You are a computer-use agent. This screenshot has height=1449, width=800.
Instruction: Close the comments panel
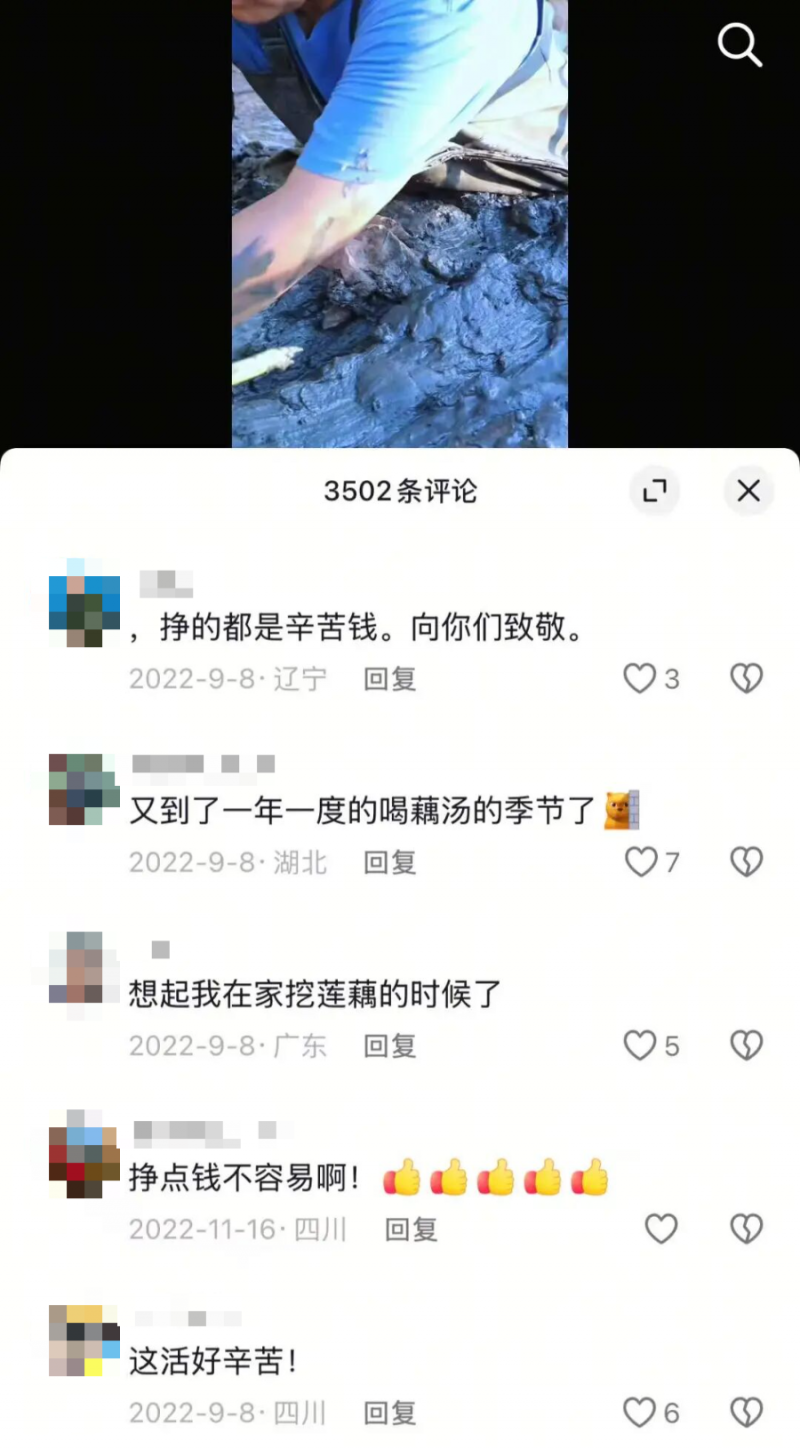click(748, 491)
